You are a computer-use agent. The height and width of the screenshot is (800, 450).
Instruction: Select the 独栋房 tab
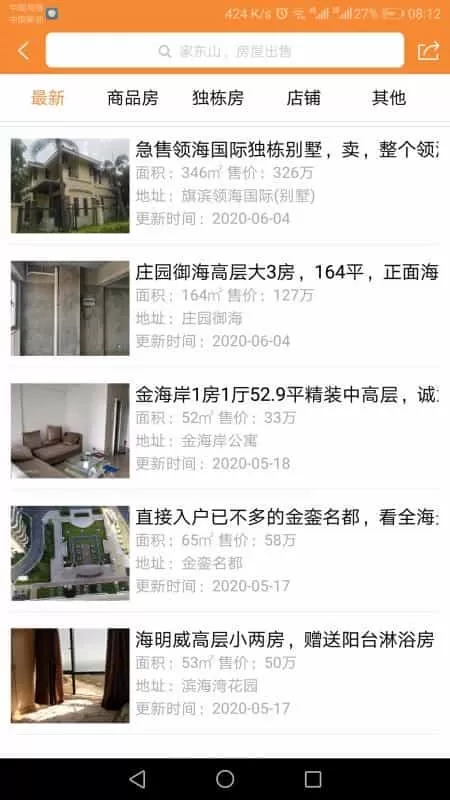tap(218, 98)
